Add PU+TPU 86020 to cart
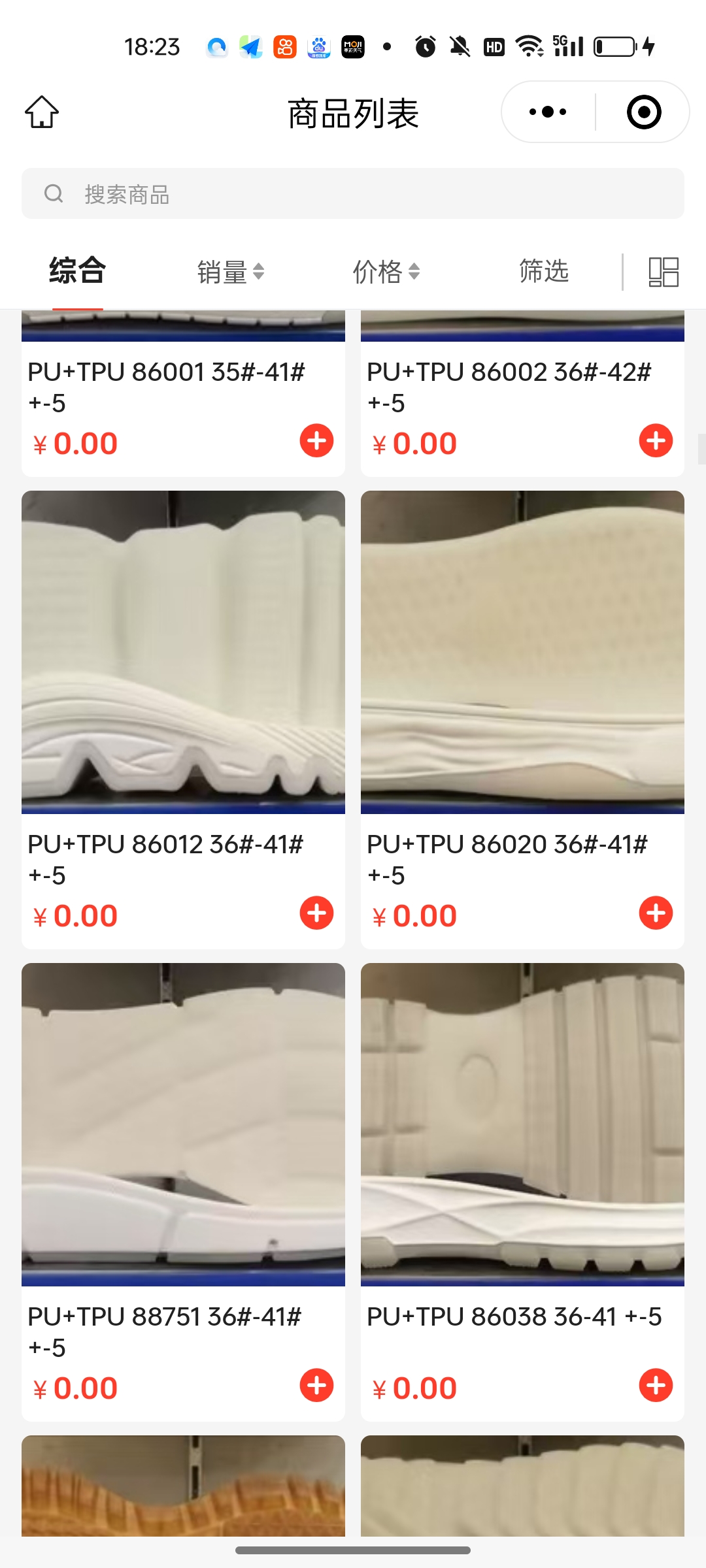Image resolution: width=706 pixels, height=1568 pixels. point(656,913)
